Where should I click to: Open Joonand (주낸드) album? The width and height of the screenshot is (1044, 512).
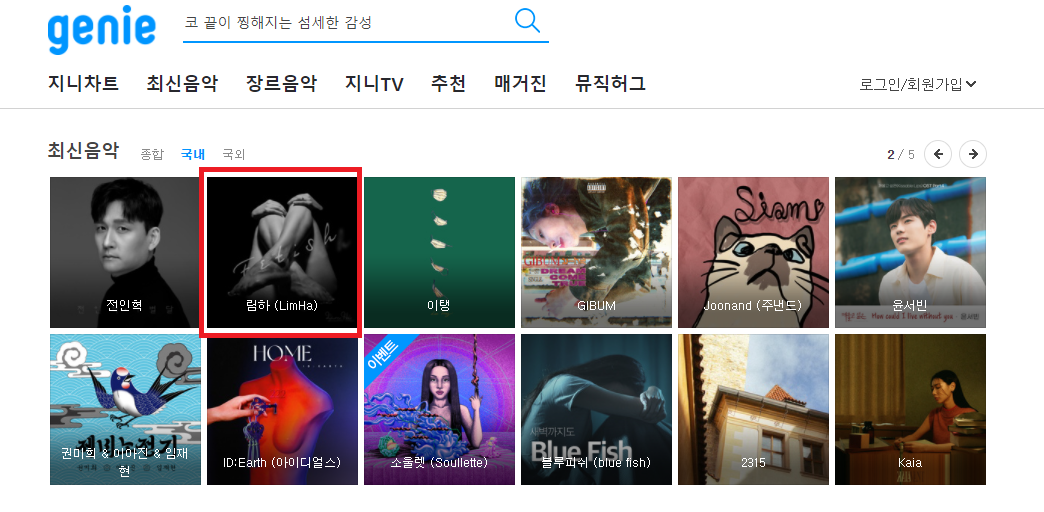(x=753, y=252)
